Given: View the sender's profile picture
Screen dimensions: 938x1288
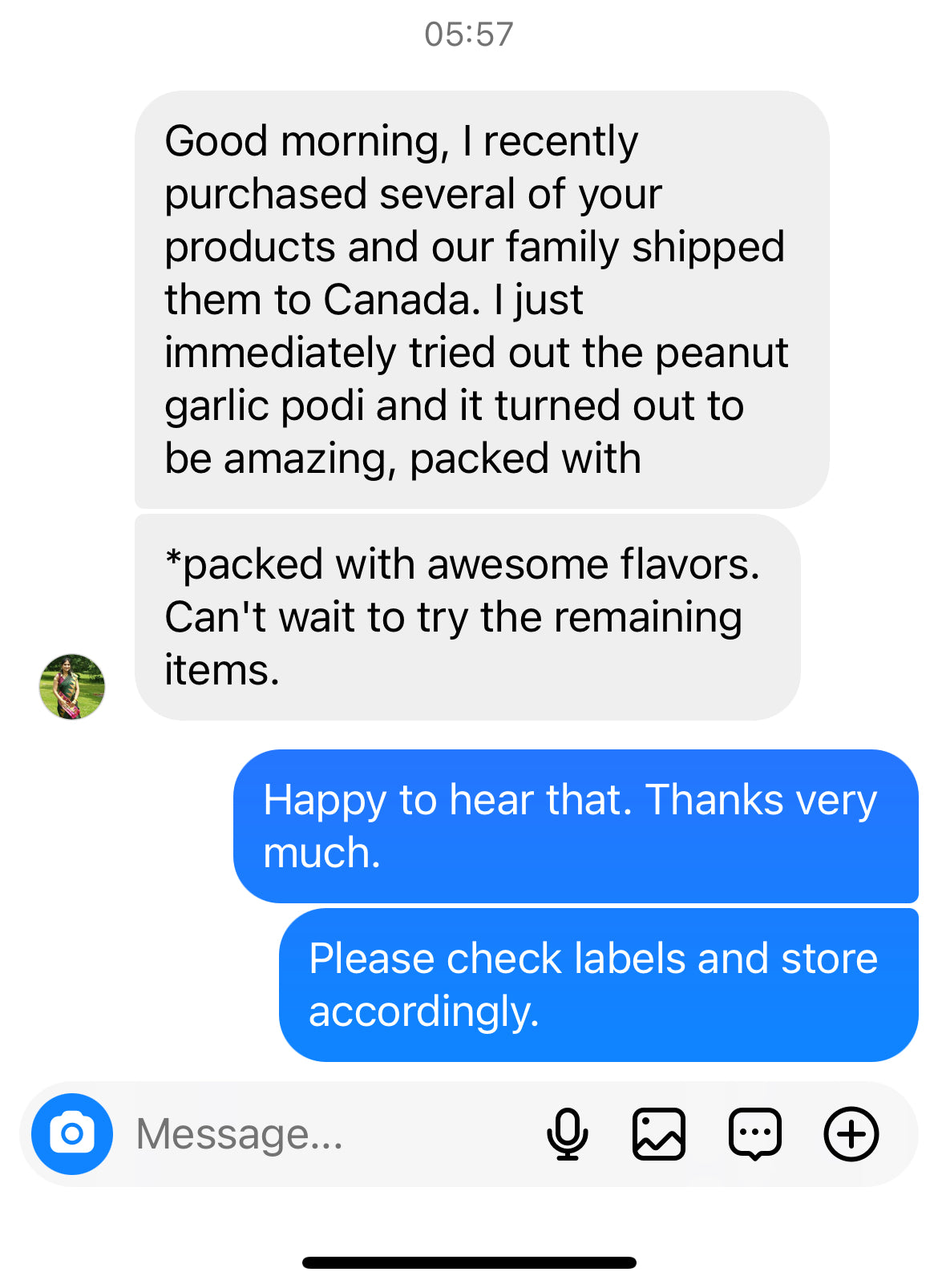Looking at the screenshot, I should [x=72, y=686].
